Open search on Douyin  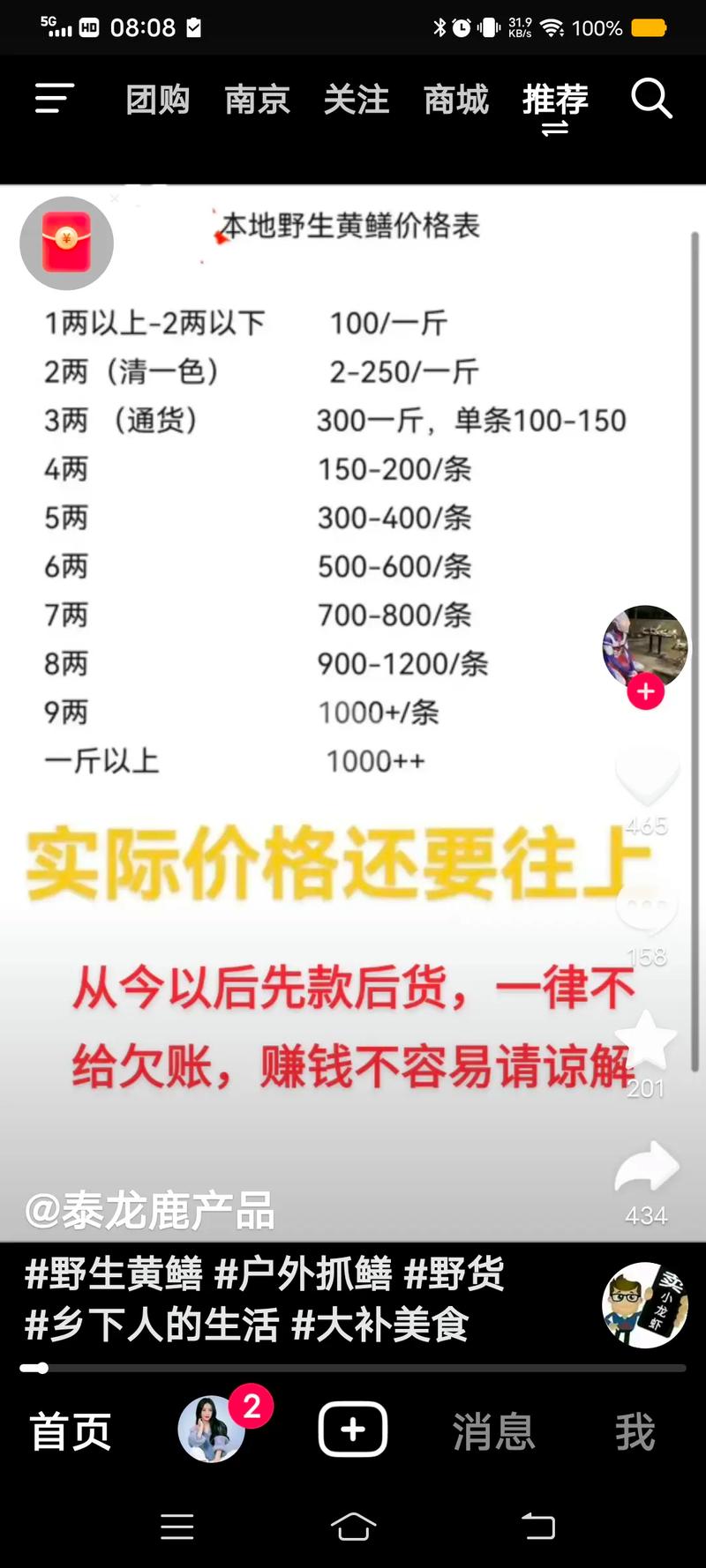[x=652, y=100]
